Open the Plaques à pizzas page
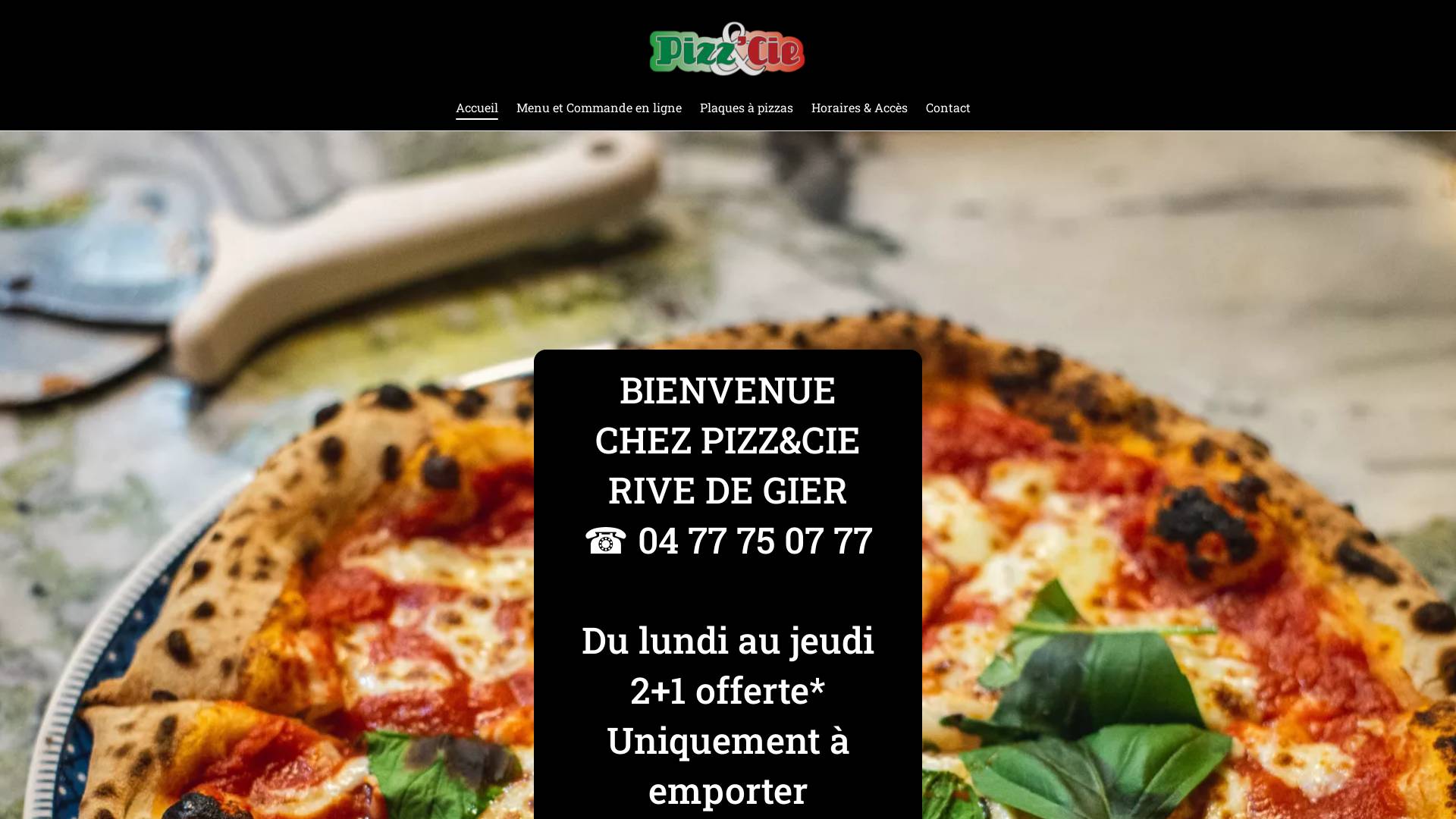The height and width of the screenshot is (819, 1456). 746,108
